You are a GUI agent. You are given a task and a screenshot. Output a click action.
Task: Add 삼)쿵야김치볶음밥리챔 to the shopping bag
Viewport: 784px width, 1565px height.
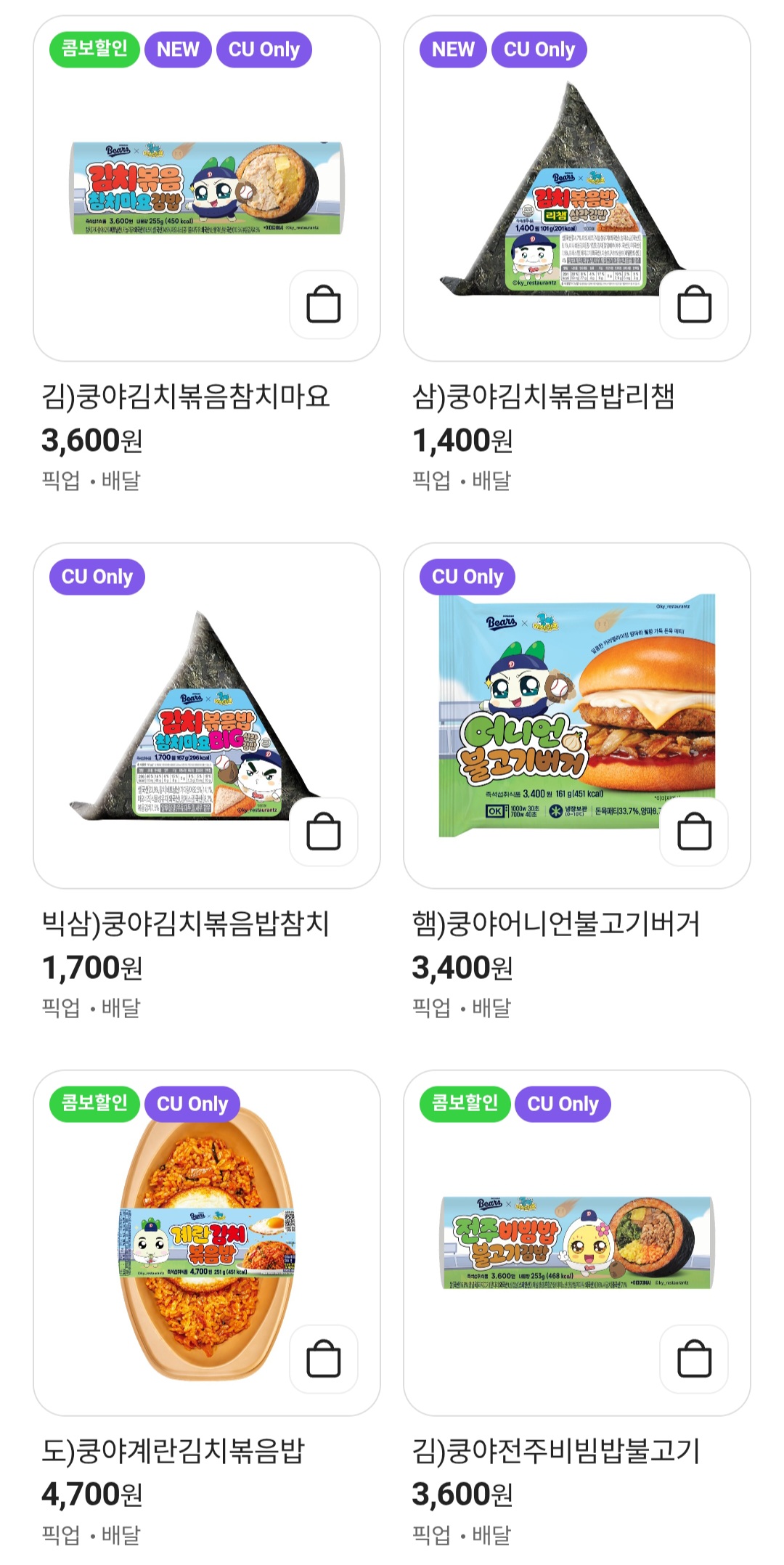(694, 304)
